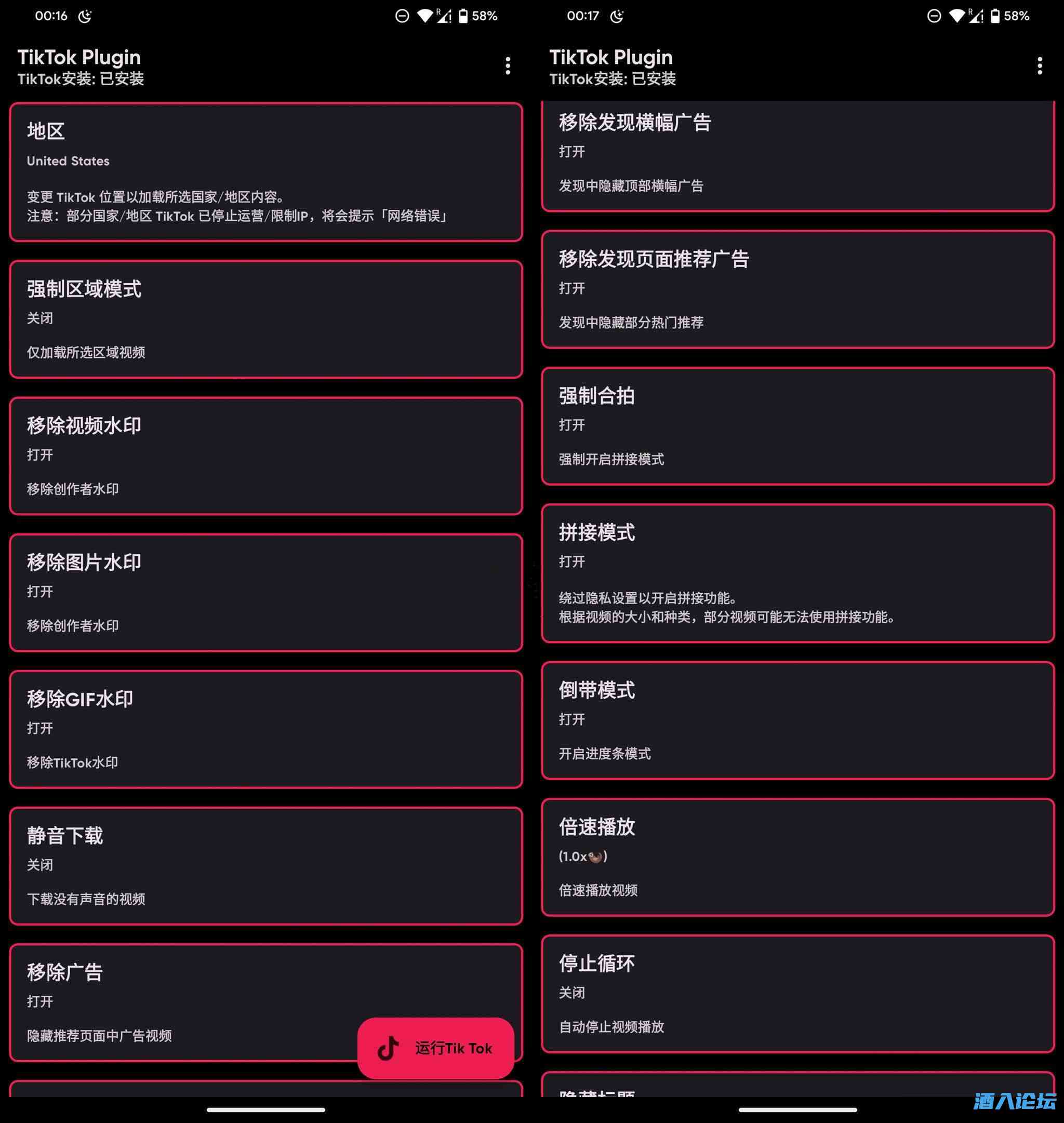Open the 移除发现页面推荐广告 setting
The image size is (1064, 1123).
(797, 289)
